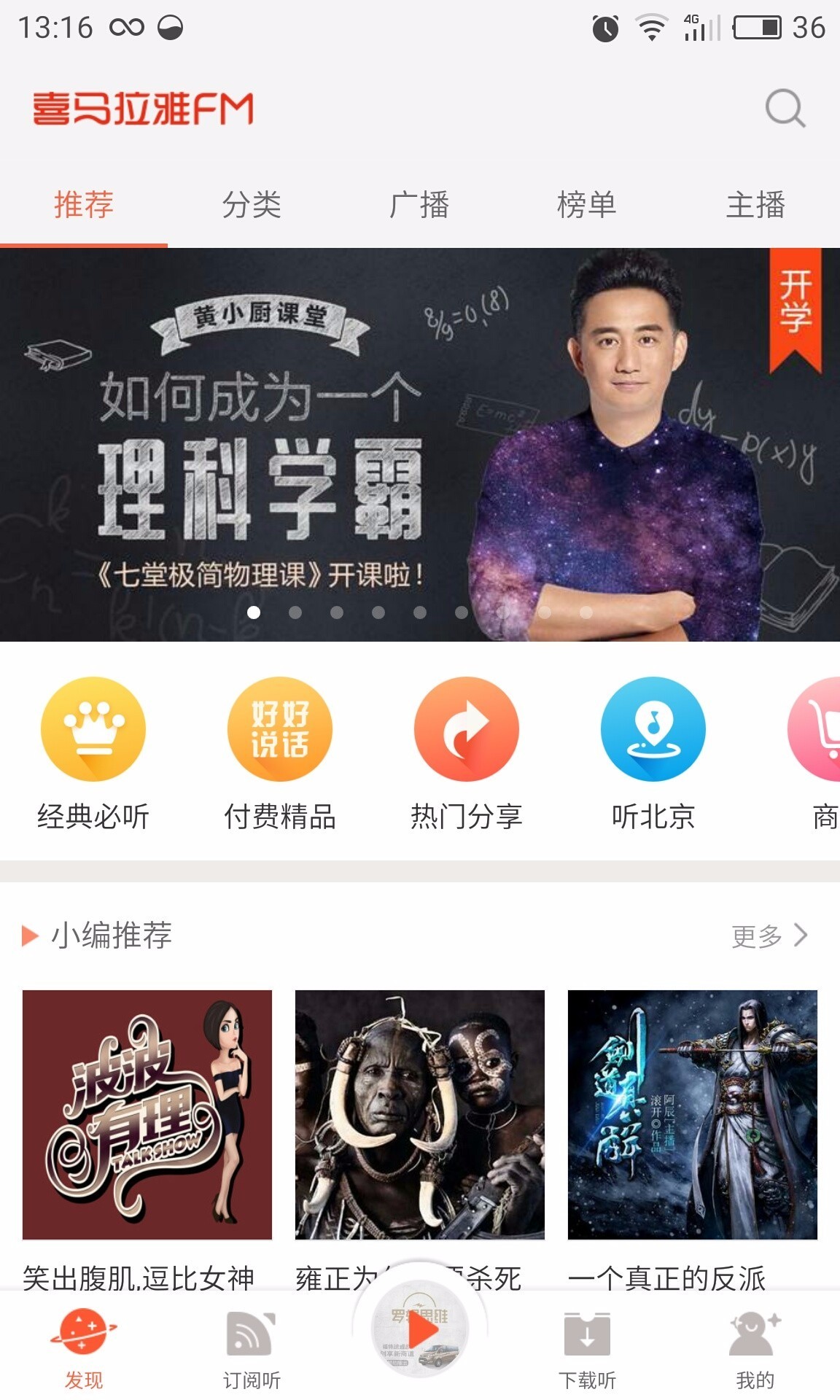The width and height of the screenshot is (840, 1400).
Task: Select the 主播 tab
Action: 755,205
